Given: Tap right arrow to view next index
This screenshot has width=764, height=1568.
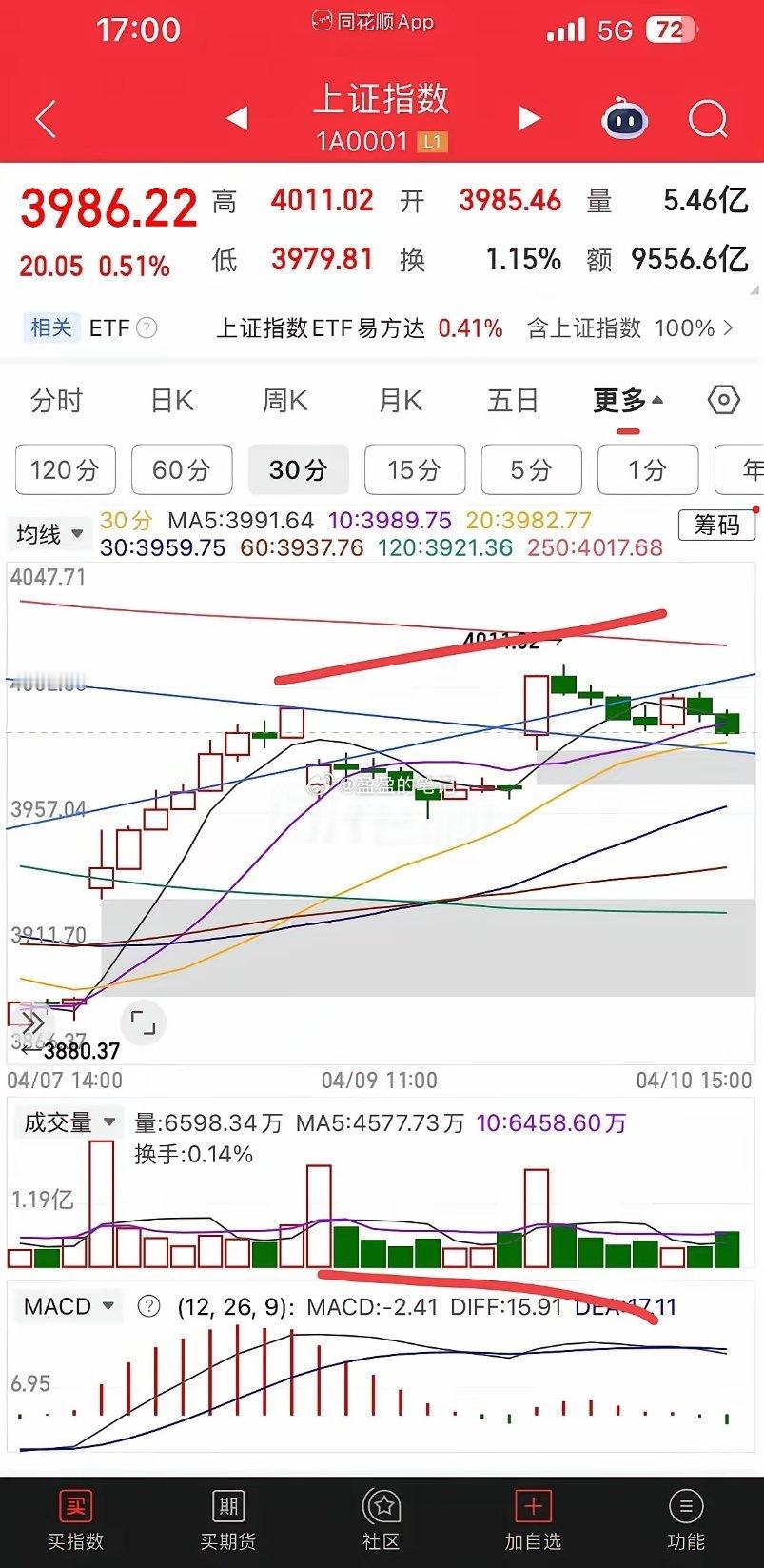Looking at the screenshot, I should 530,116.
